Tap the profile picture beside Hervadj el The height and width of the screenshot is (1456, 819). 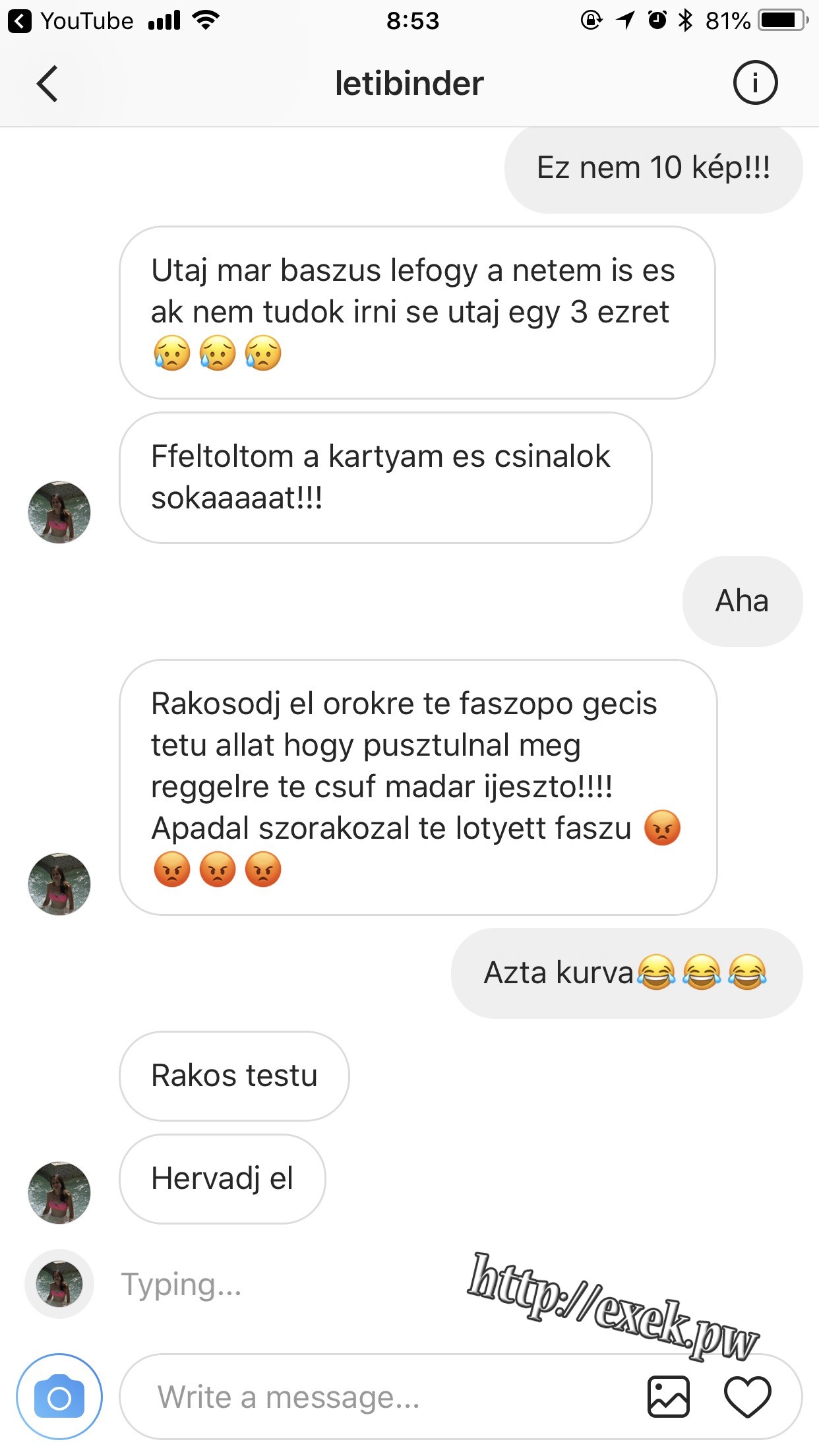[59, 1192]
